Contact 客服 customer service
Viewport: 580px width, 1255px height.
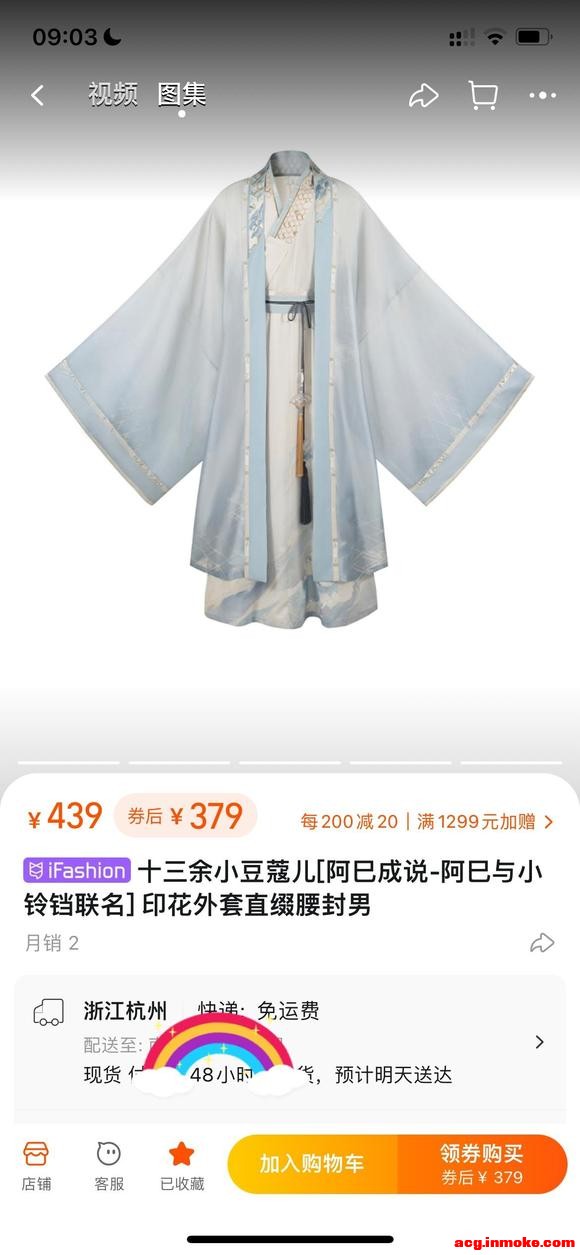[109, 1165]
